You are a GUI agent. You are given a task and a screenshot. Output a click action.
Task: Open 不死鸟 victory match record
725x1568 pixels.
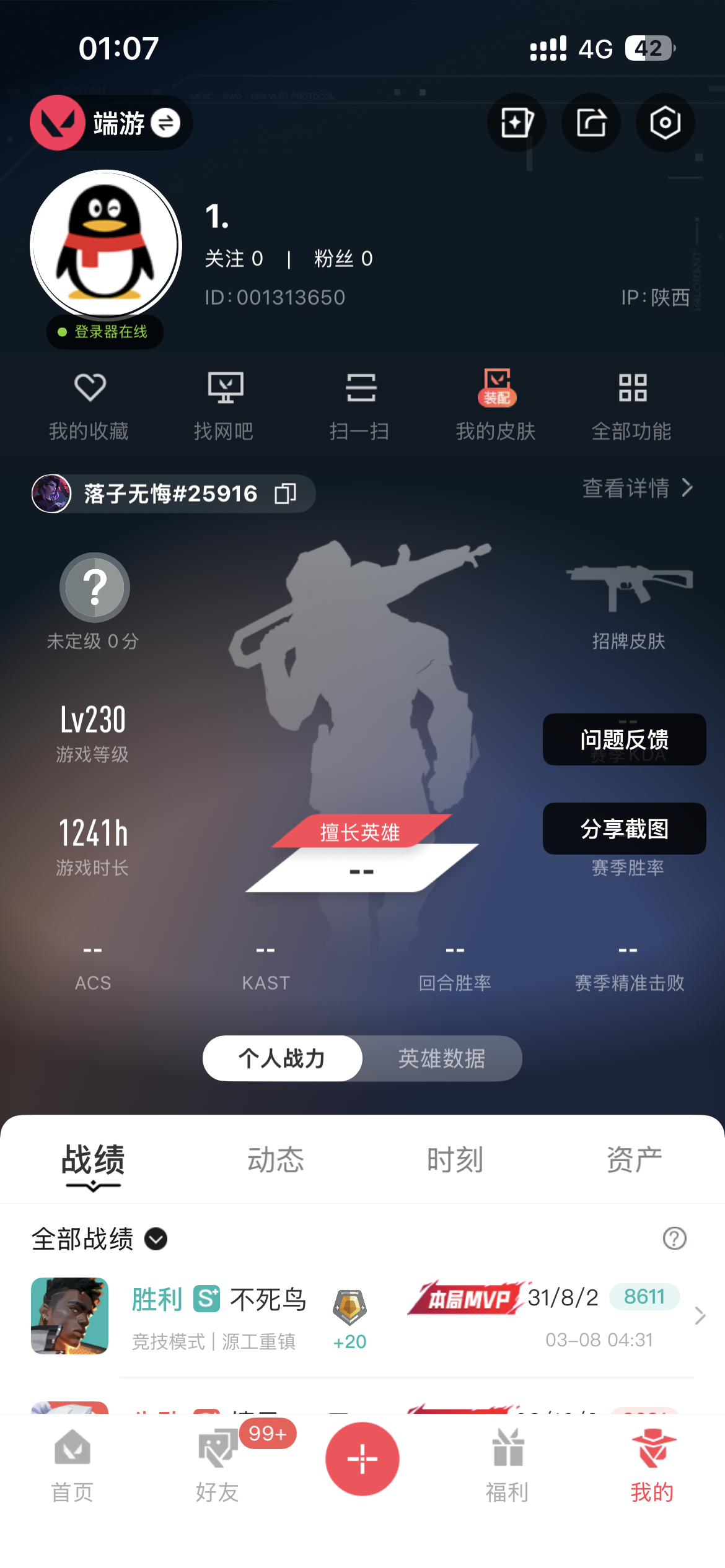(x=362, y=1316)
